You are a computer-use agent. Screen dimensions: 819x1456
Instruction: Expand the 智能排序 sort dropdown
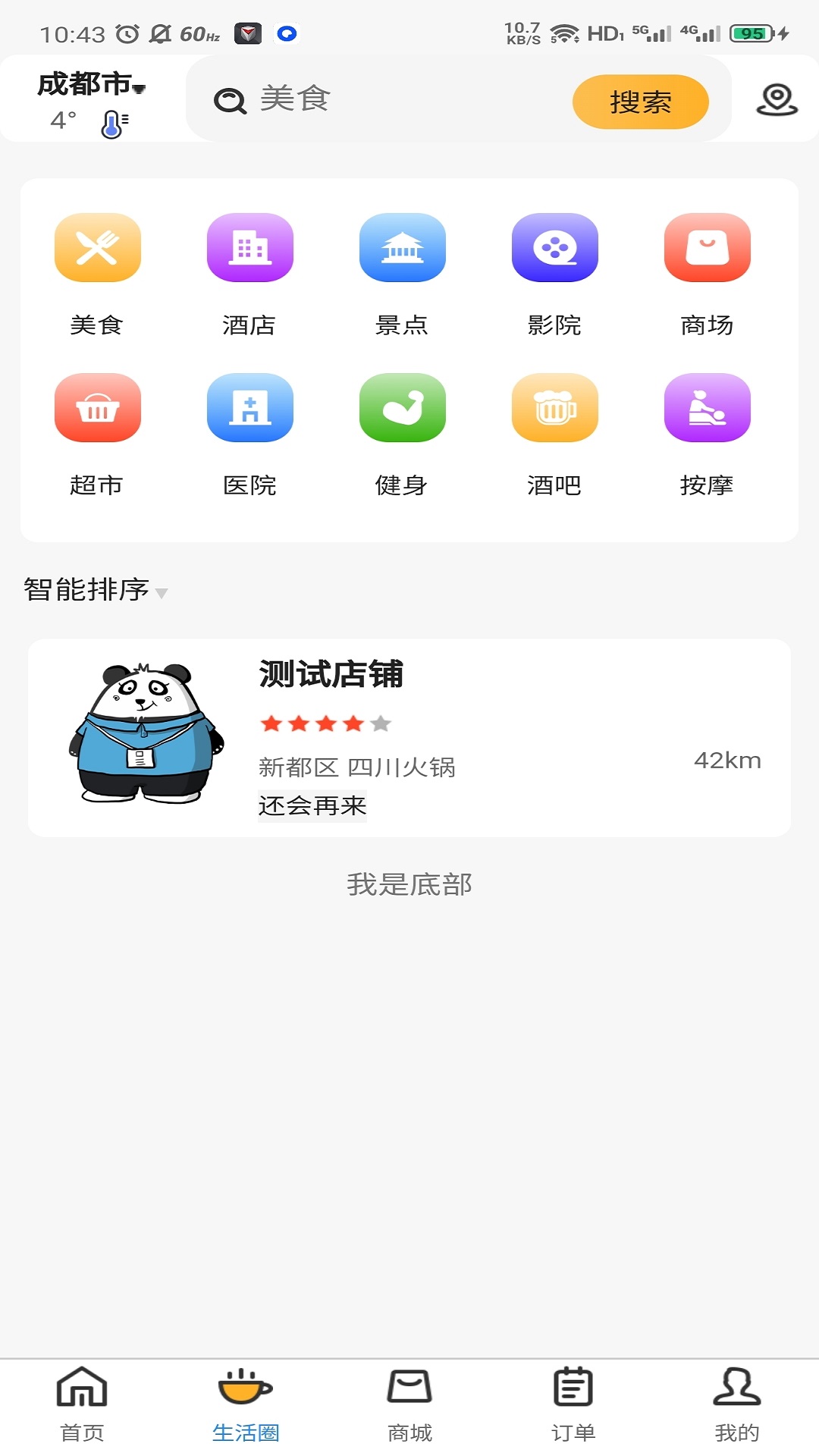pos(96,590)
